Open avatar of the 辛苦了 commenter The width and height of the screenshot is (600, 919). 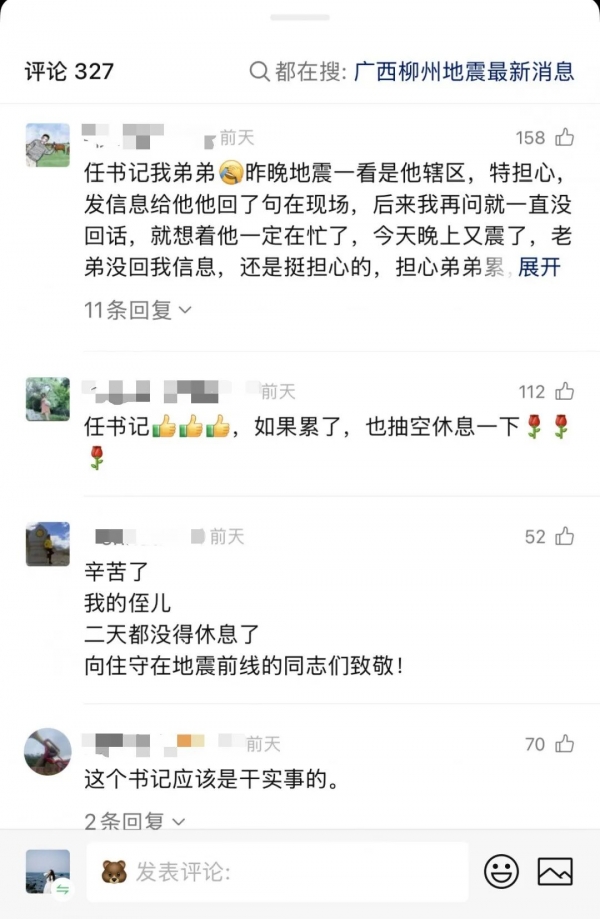click(47, 544)
